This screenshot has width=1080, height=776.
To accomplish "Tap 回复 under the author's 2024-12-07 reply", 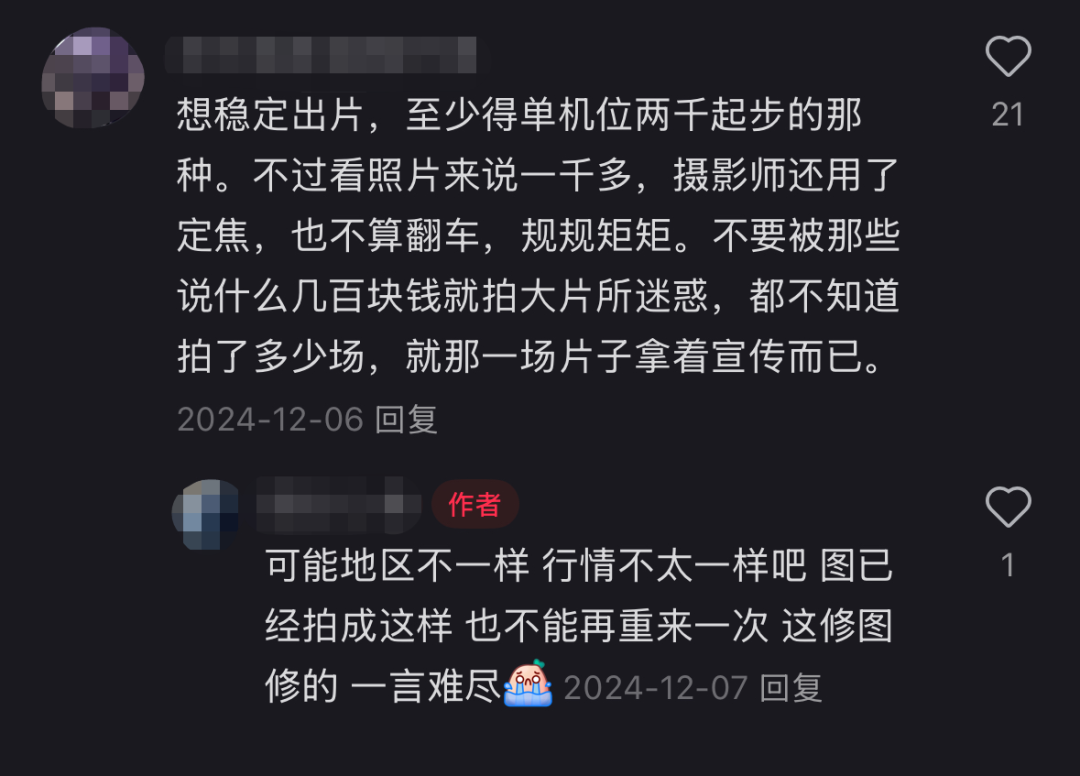I will click(x=790, y=687).
